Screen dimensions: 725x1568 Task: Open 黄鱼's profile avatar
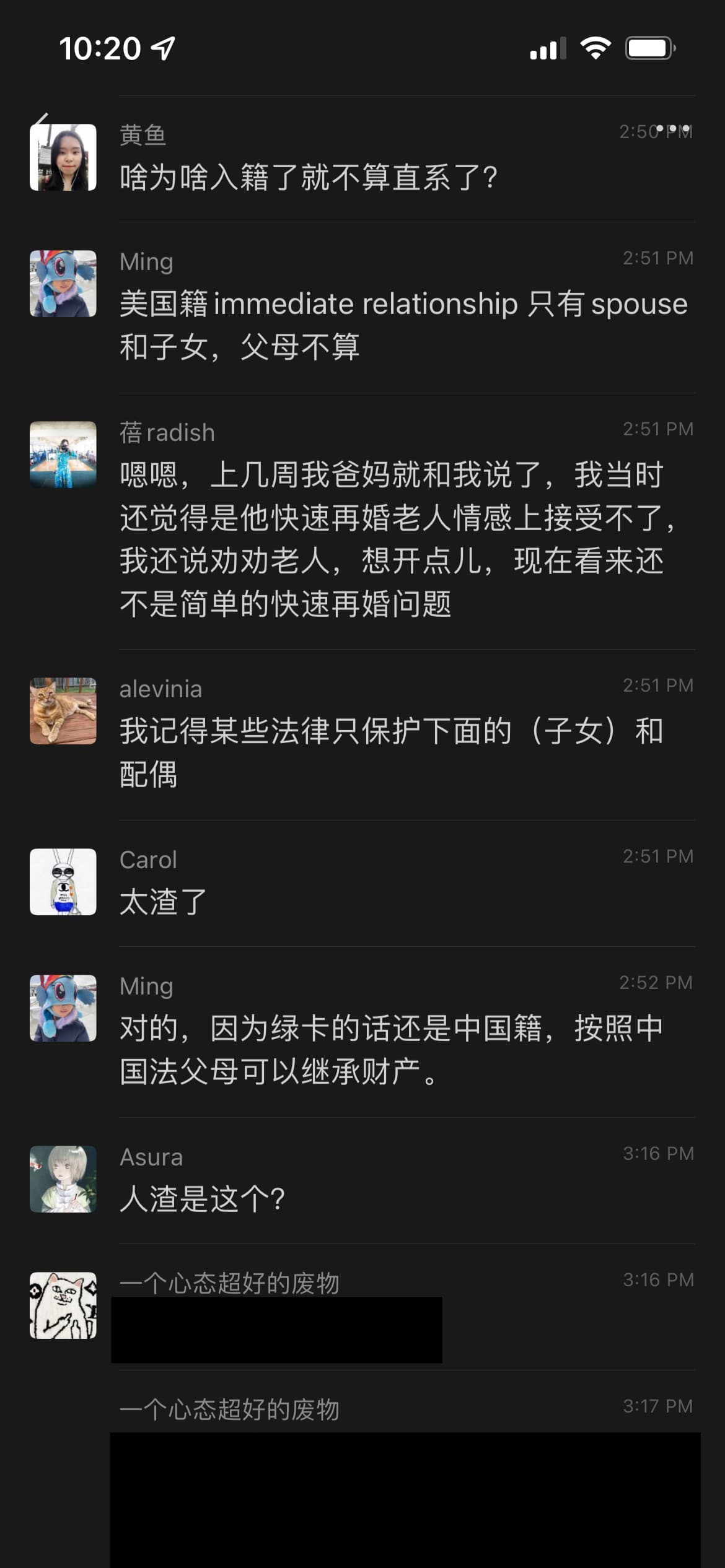point(63,157)
